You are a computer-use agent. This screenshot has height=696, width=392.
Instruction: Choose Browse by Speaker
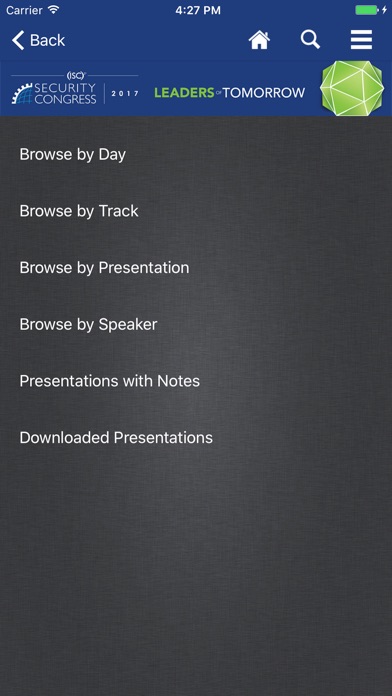[x=196, y=324]
